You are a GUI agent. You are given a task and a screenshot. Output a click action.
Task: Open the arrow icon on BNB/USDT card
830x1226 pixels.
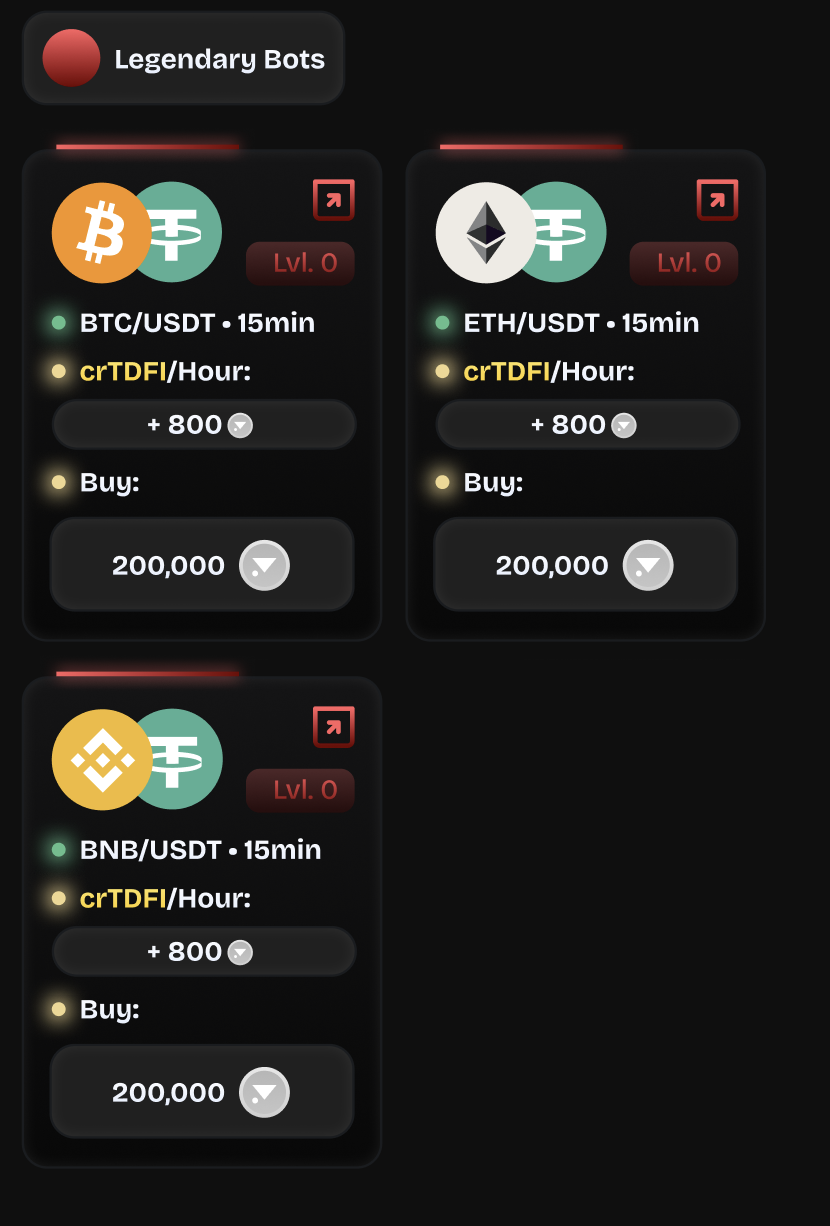pyautogui.click(x=334, y=727)
